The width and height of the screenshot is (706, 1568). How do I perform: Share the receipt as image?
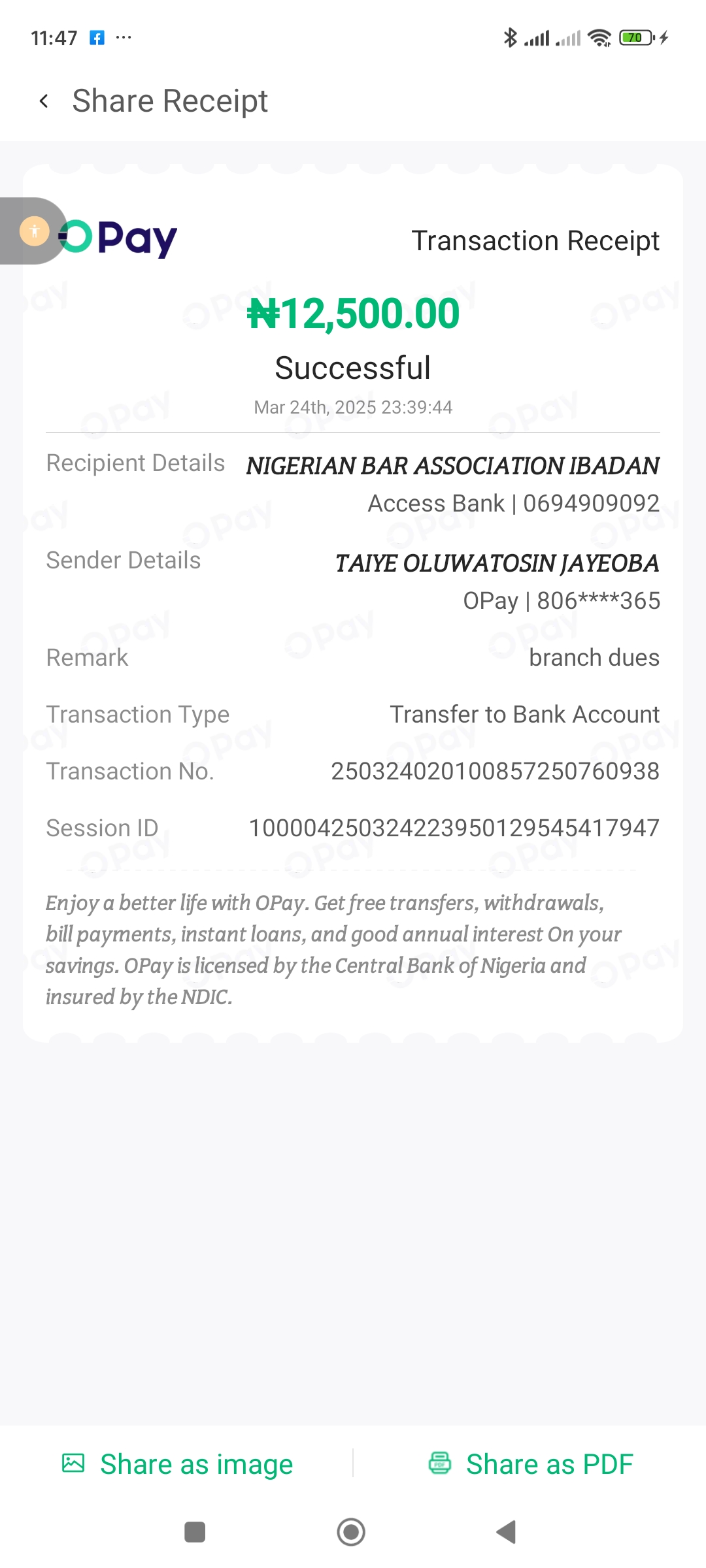(x=177, y=1464)
